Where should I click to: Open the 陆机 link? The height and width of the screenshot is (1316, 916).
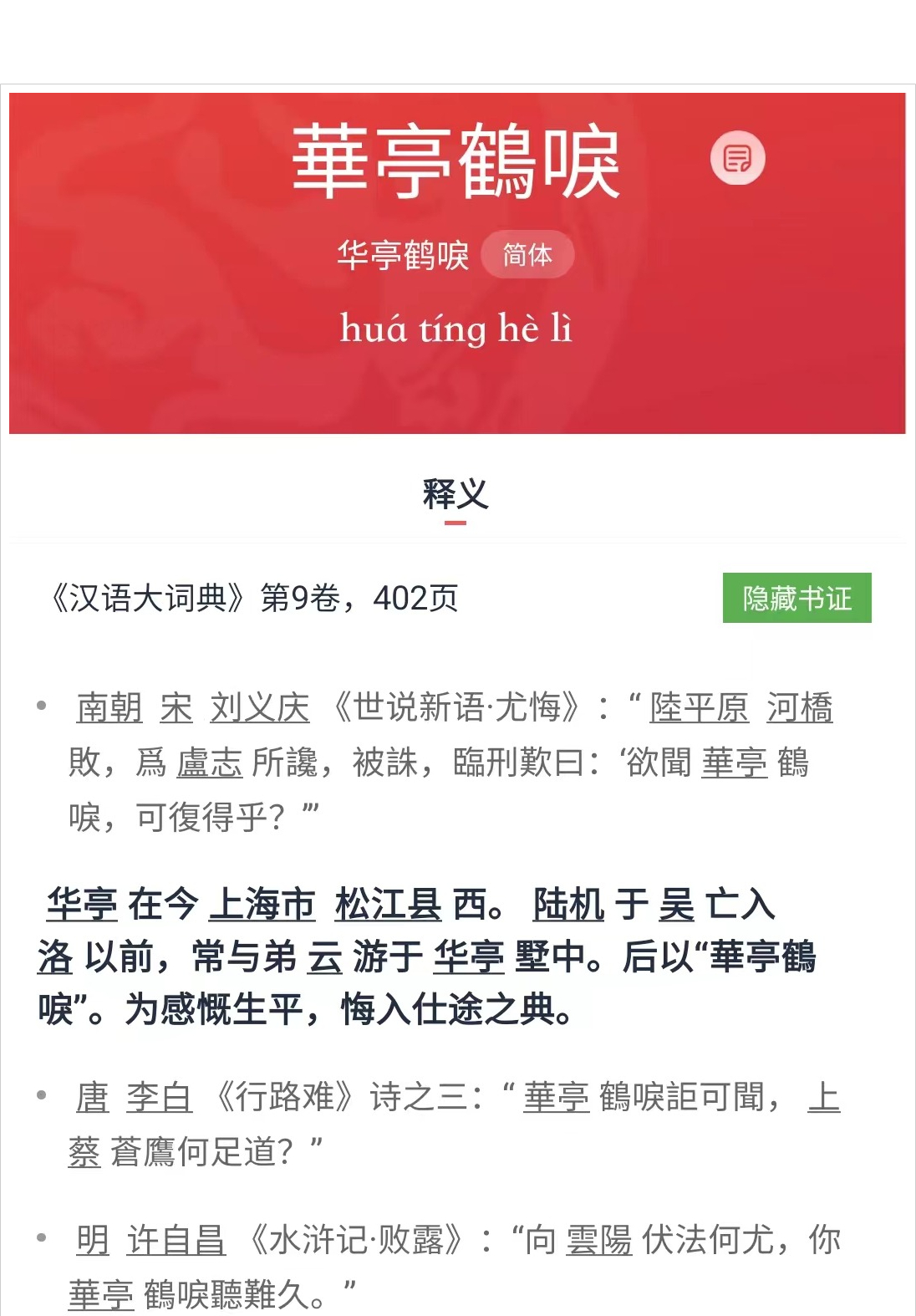point(568,905)
